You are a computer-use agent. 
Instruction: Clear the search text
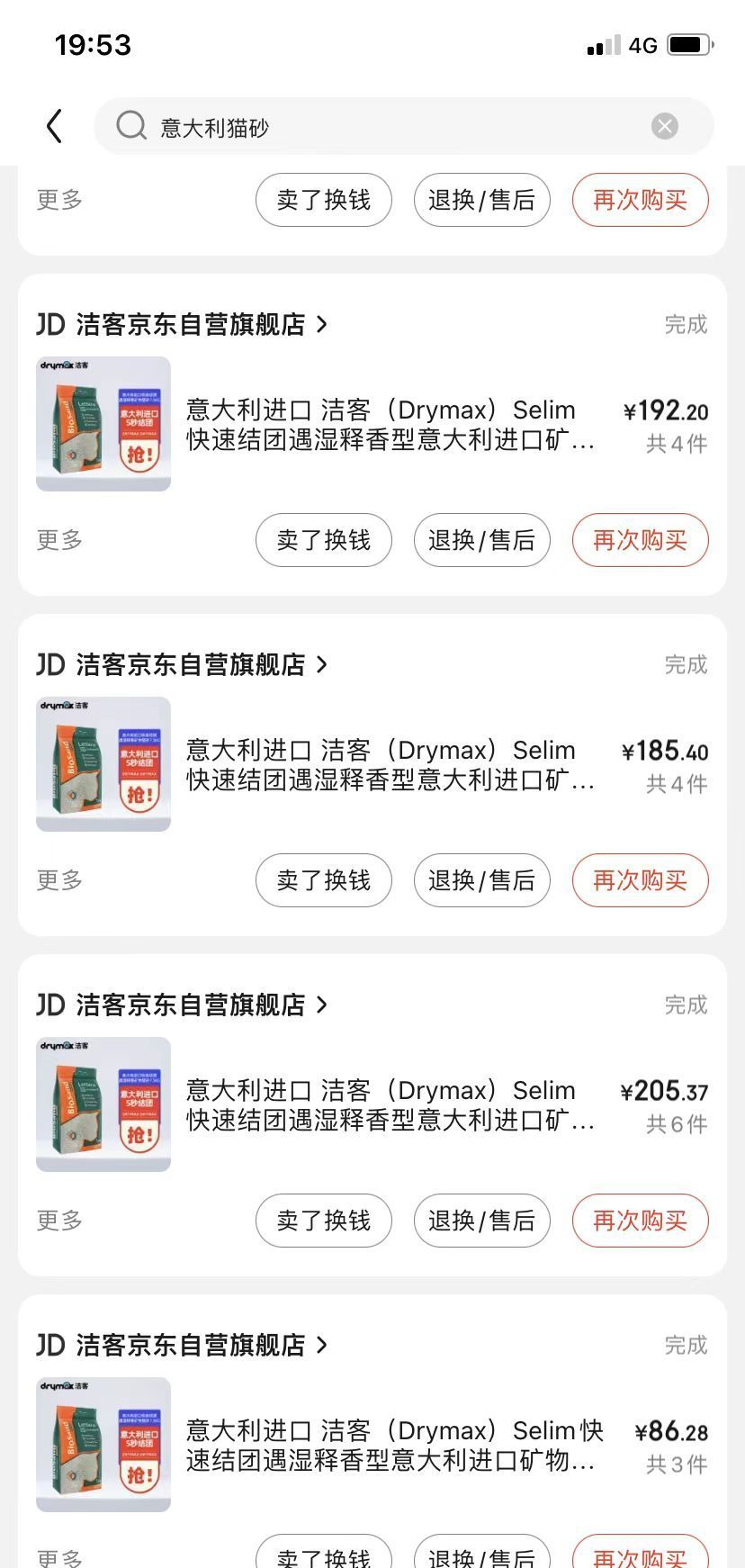coord(665,127)
